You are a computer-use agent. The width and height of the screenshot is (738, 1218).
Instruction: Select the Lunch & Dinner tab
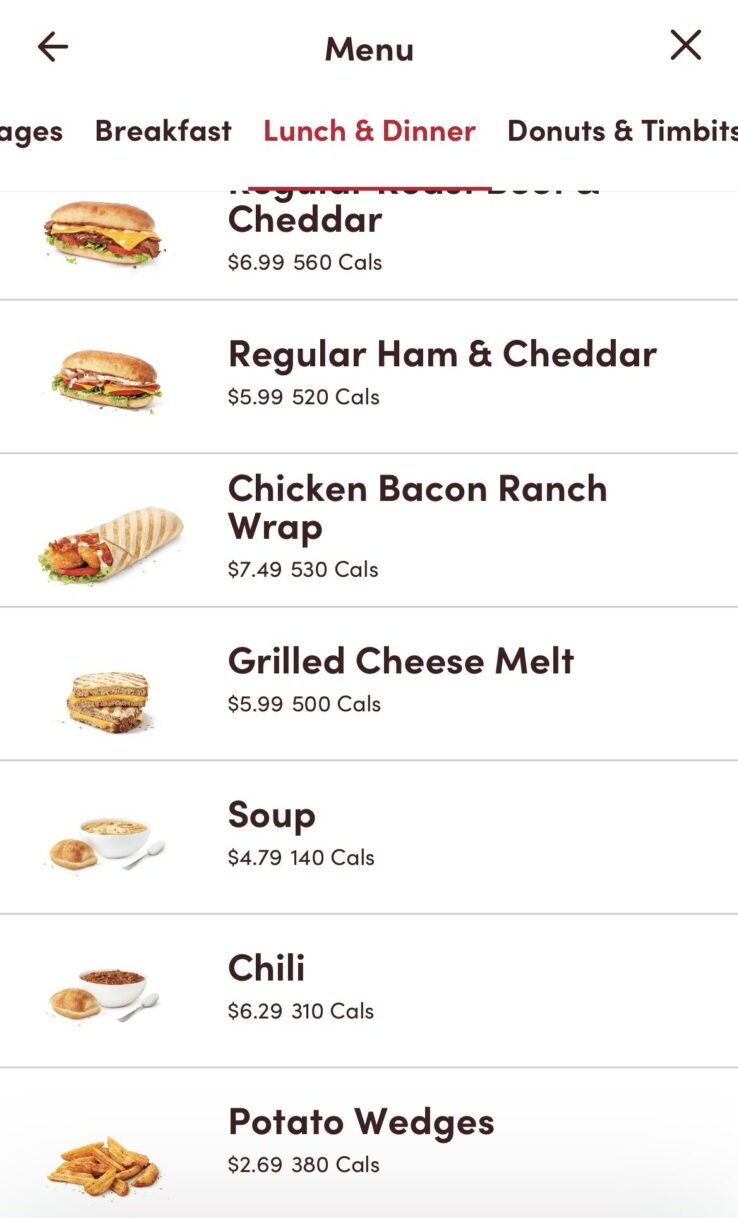coord(369,131)
